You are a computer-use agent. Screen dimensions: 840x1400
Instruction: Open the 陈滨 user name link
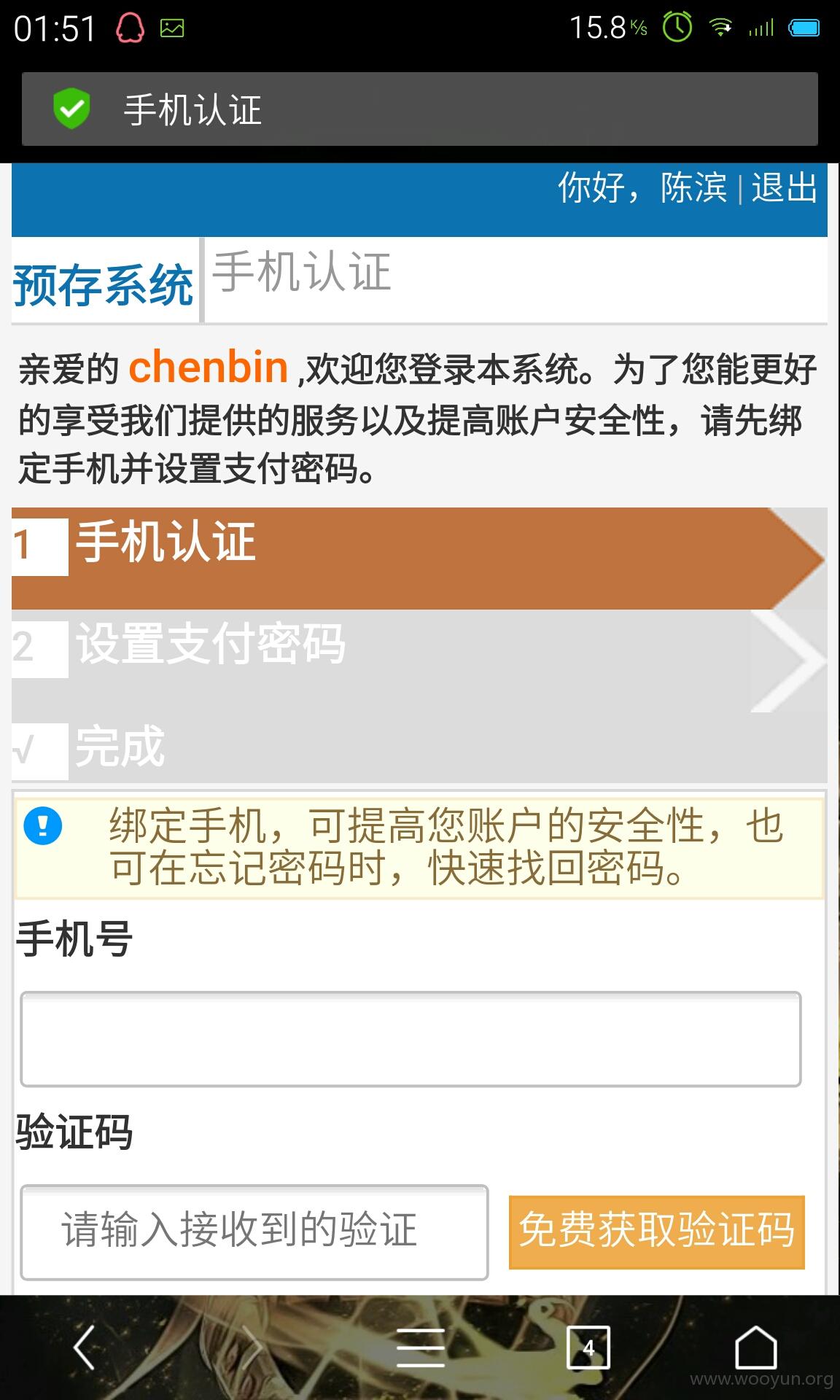[693, 187]
